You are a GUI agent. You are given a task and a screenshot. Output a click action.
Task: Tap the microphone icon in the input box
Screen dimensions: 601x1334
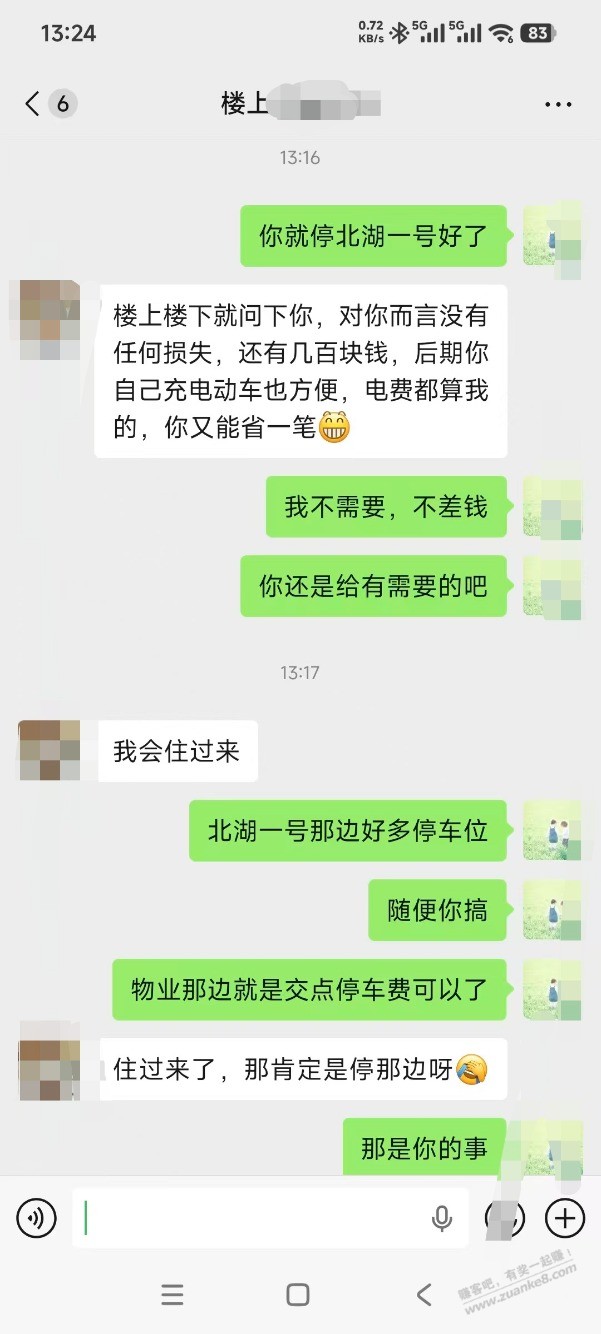coord(441,1217)
